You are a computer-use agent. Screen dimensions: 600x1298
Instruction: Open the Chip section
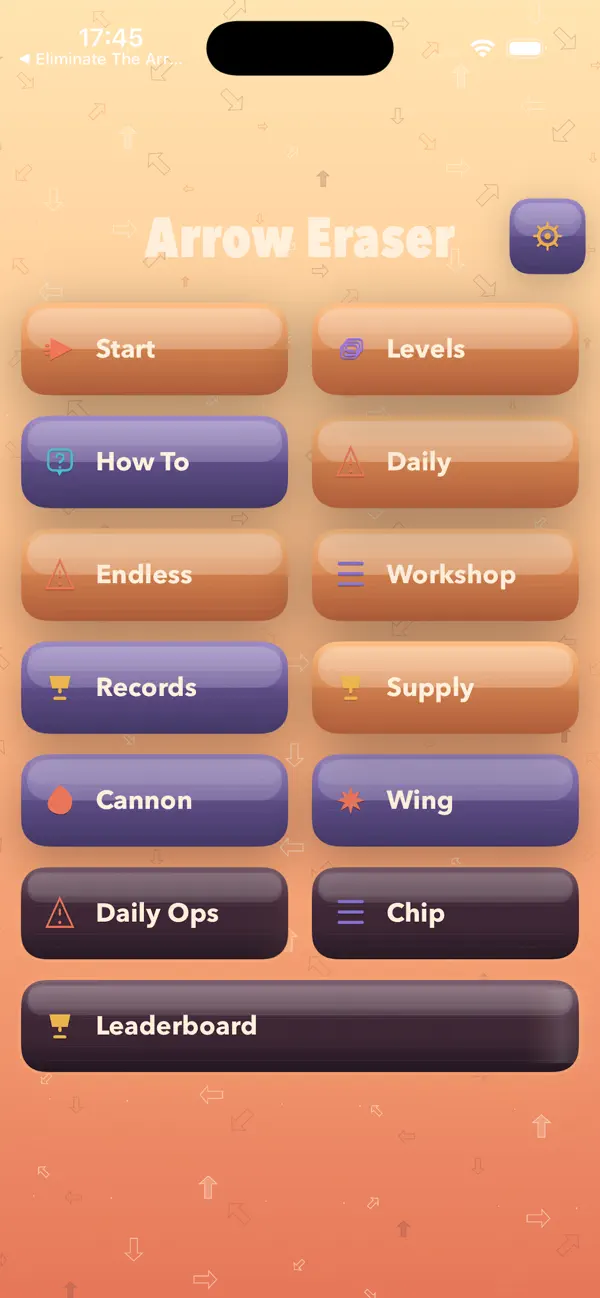pos(445,913)
